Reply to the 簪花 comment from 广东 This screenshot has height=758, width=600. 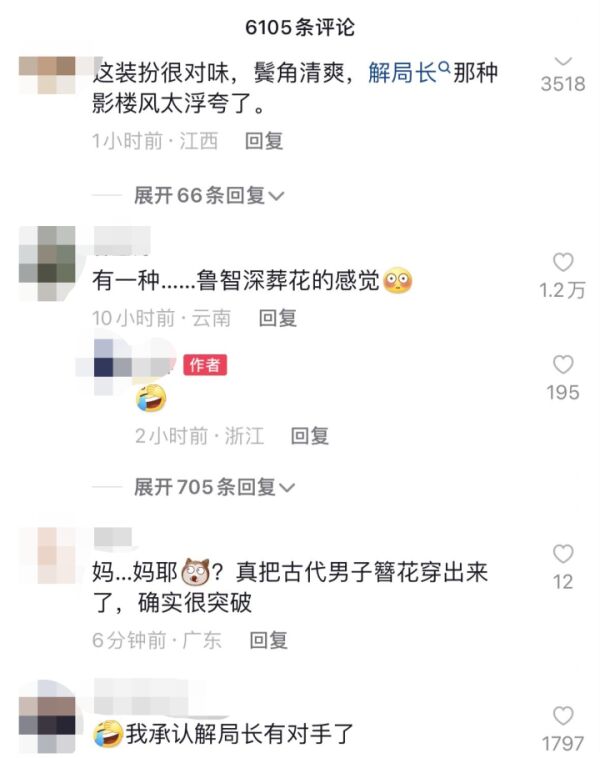click(x=268, y=640)
